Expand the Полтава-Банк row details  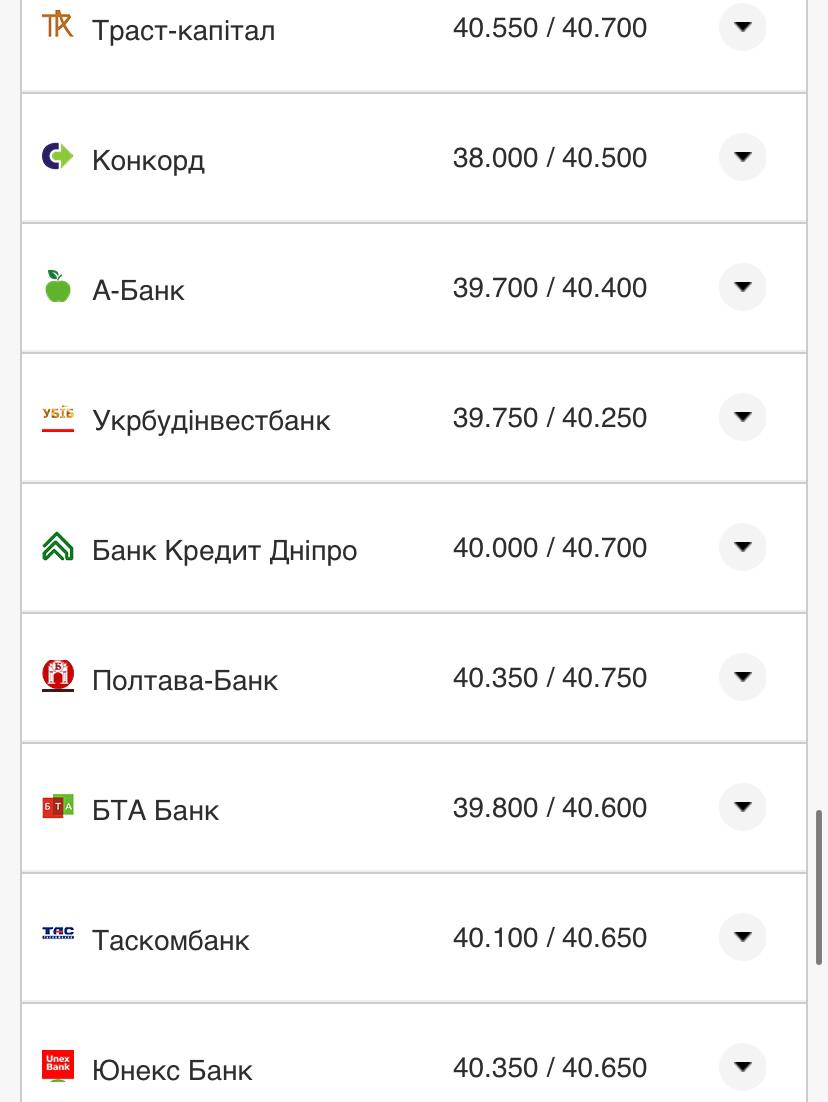(x=742, y=677)
